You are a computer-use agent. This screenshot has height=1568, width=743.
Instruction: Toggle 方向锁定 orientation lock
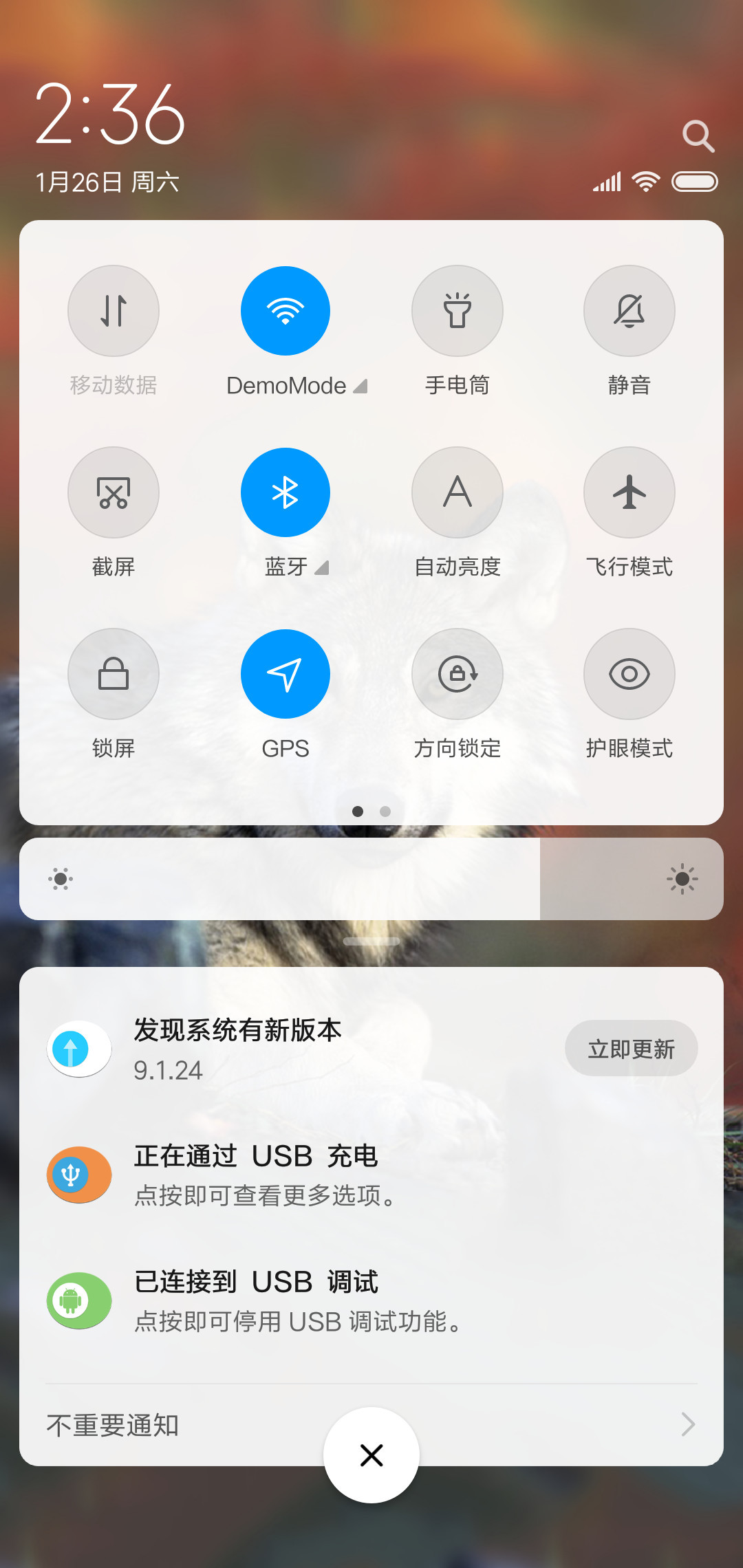click(x=457, y=674)
